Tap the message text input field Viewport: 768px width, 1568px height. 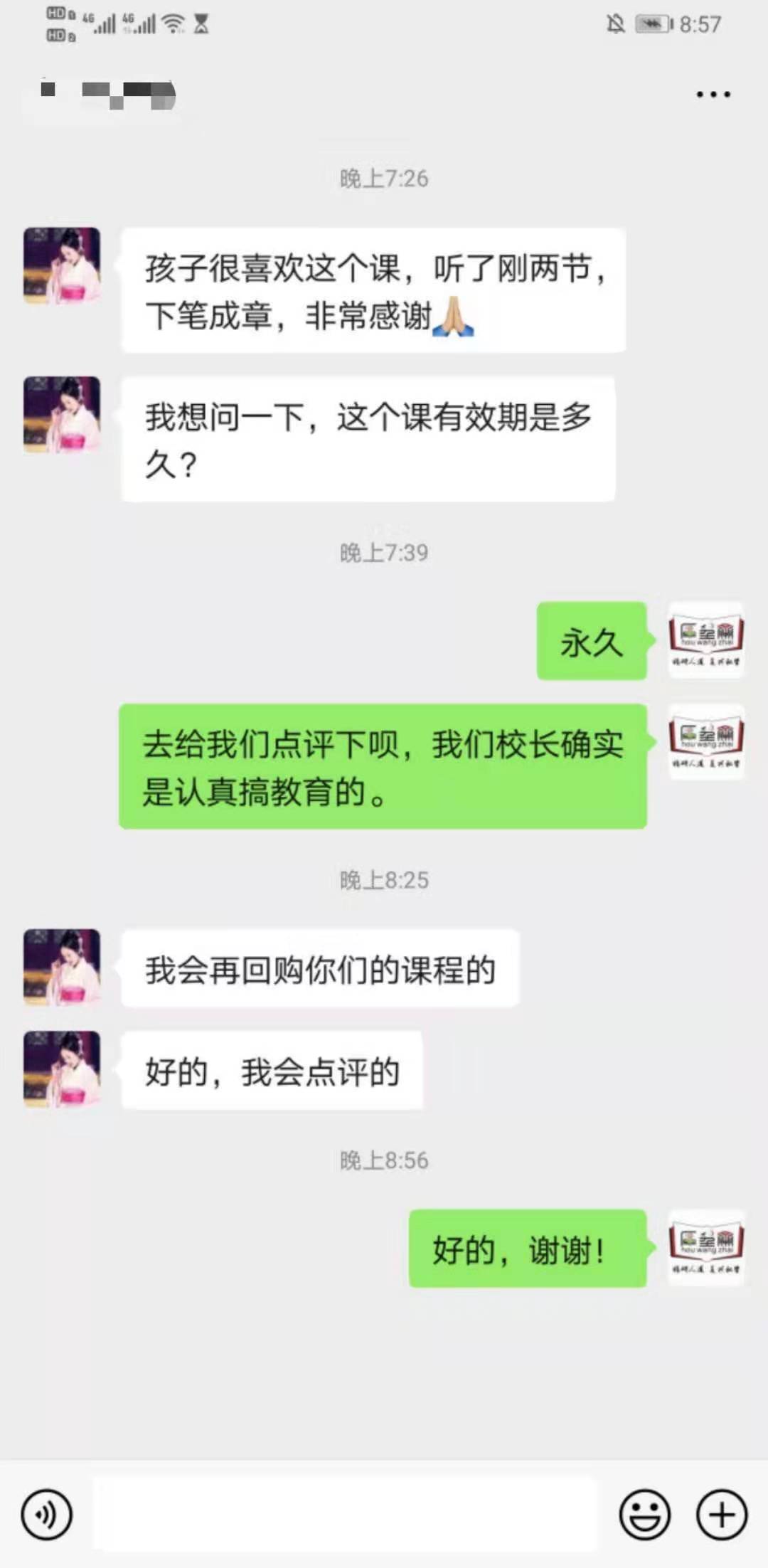click(344, 1513)
